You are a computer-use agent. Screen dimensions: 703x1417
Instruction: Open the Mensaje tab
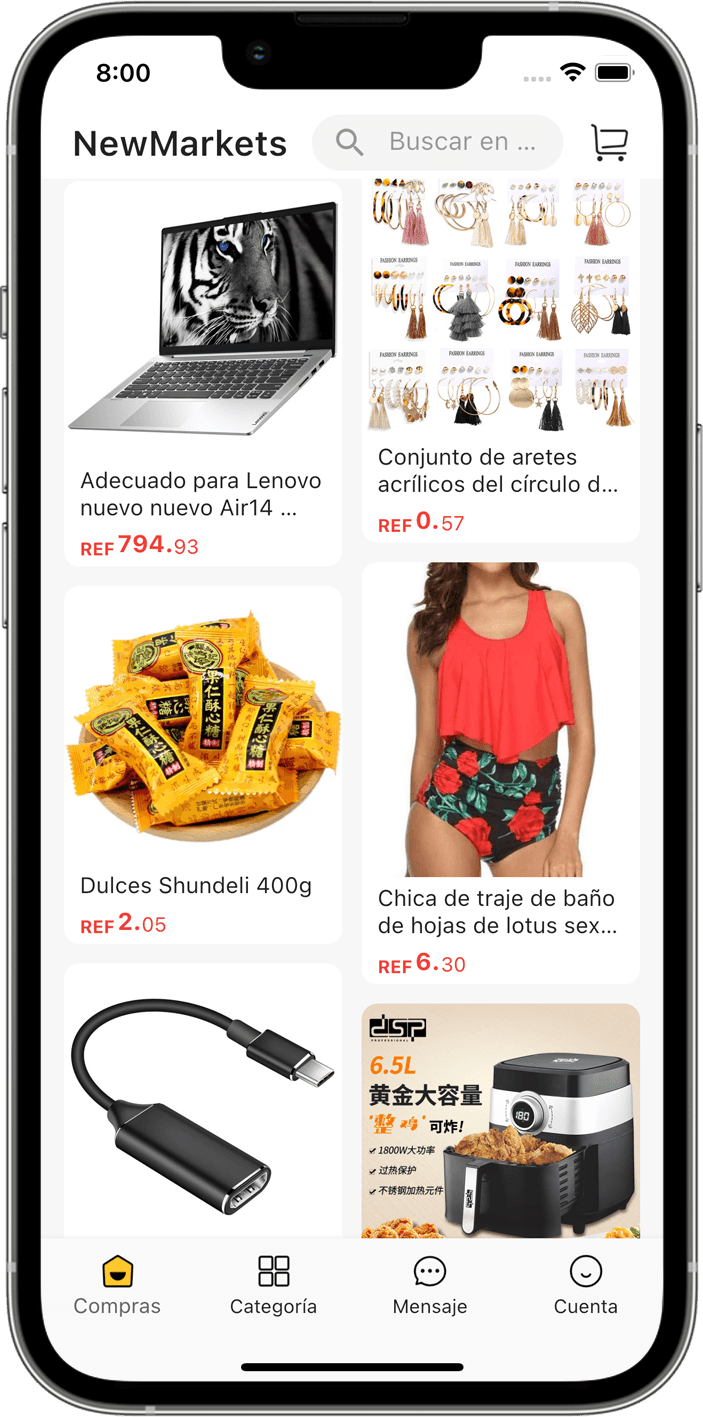click(x=430, y=1286)
